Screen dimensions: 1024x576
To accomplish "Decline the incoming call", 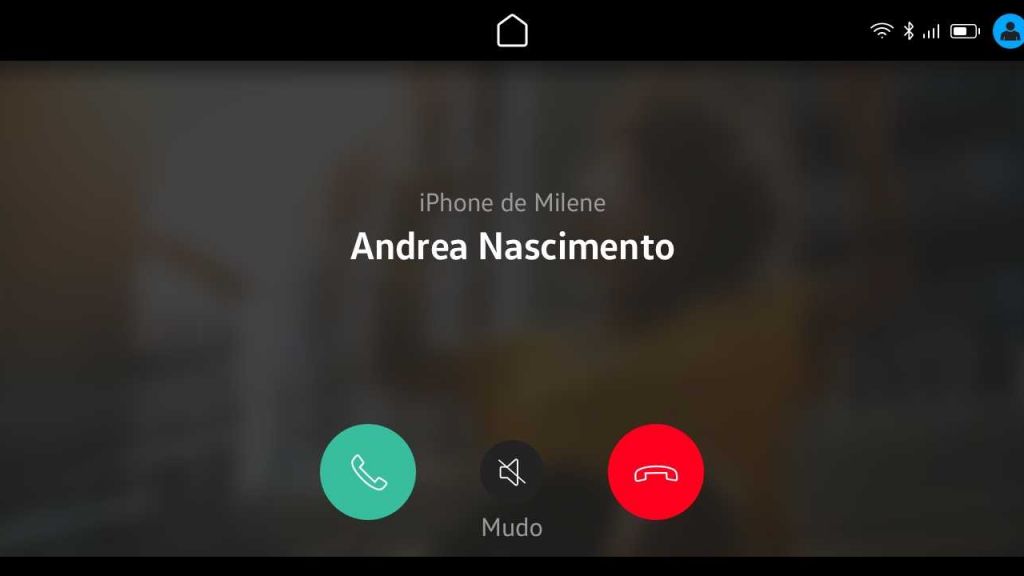I will click(x=655, y=472).
